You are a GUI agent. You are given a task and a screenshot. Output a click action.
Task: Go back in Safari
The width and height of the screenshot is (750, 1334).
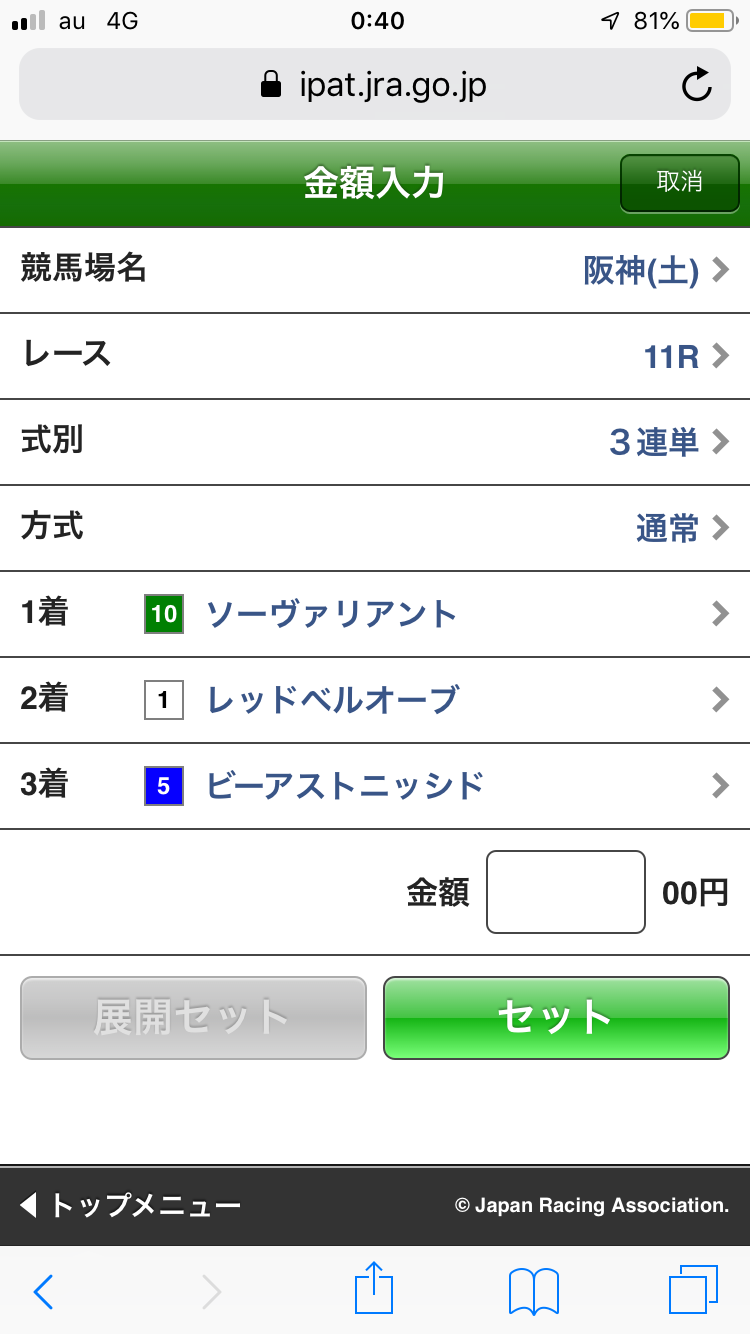tap(43, 1292)
